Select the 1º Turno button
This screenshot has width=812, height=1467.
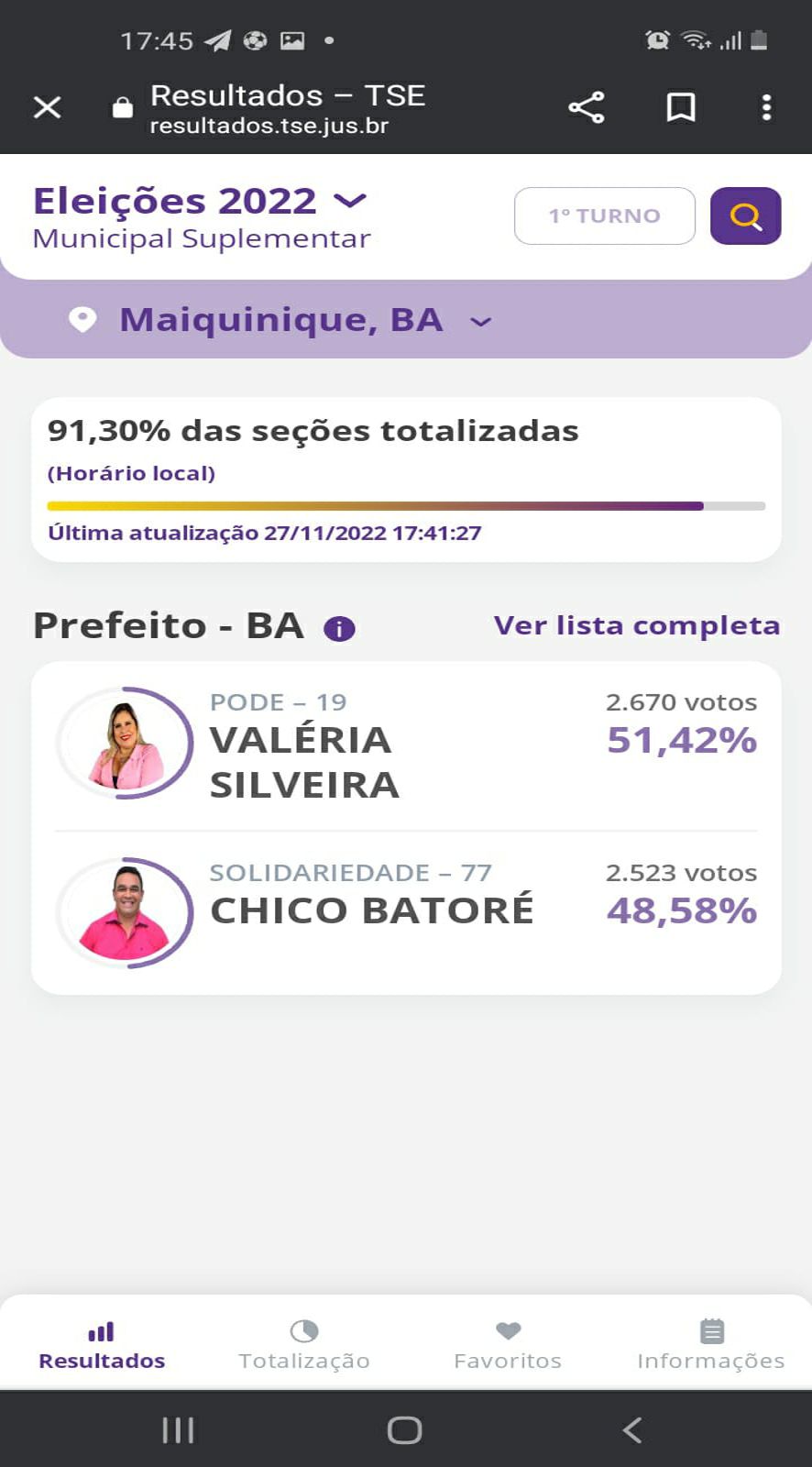tap(604, 216)
